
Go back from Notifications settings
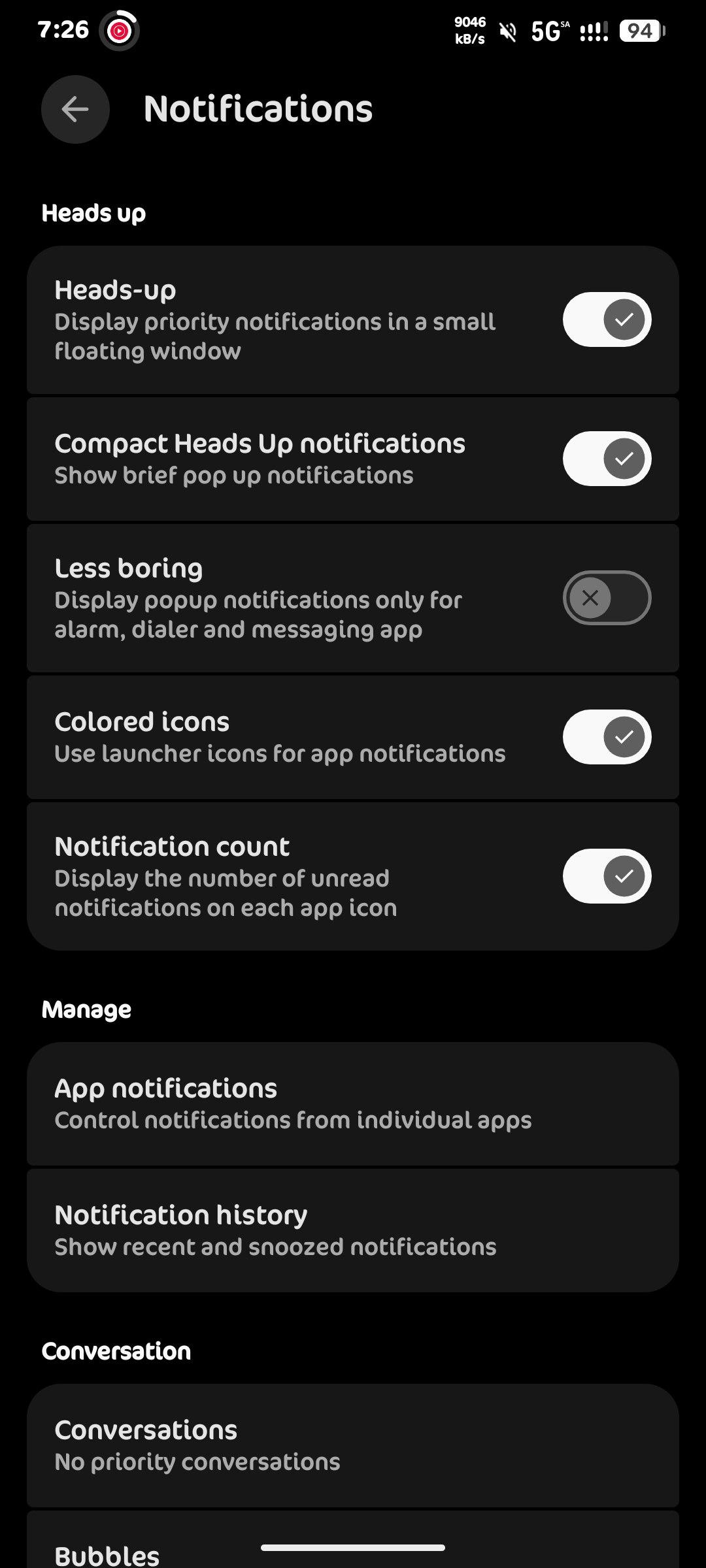pyautogui.click(x=75, y=109)
